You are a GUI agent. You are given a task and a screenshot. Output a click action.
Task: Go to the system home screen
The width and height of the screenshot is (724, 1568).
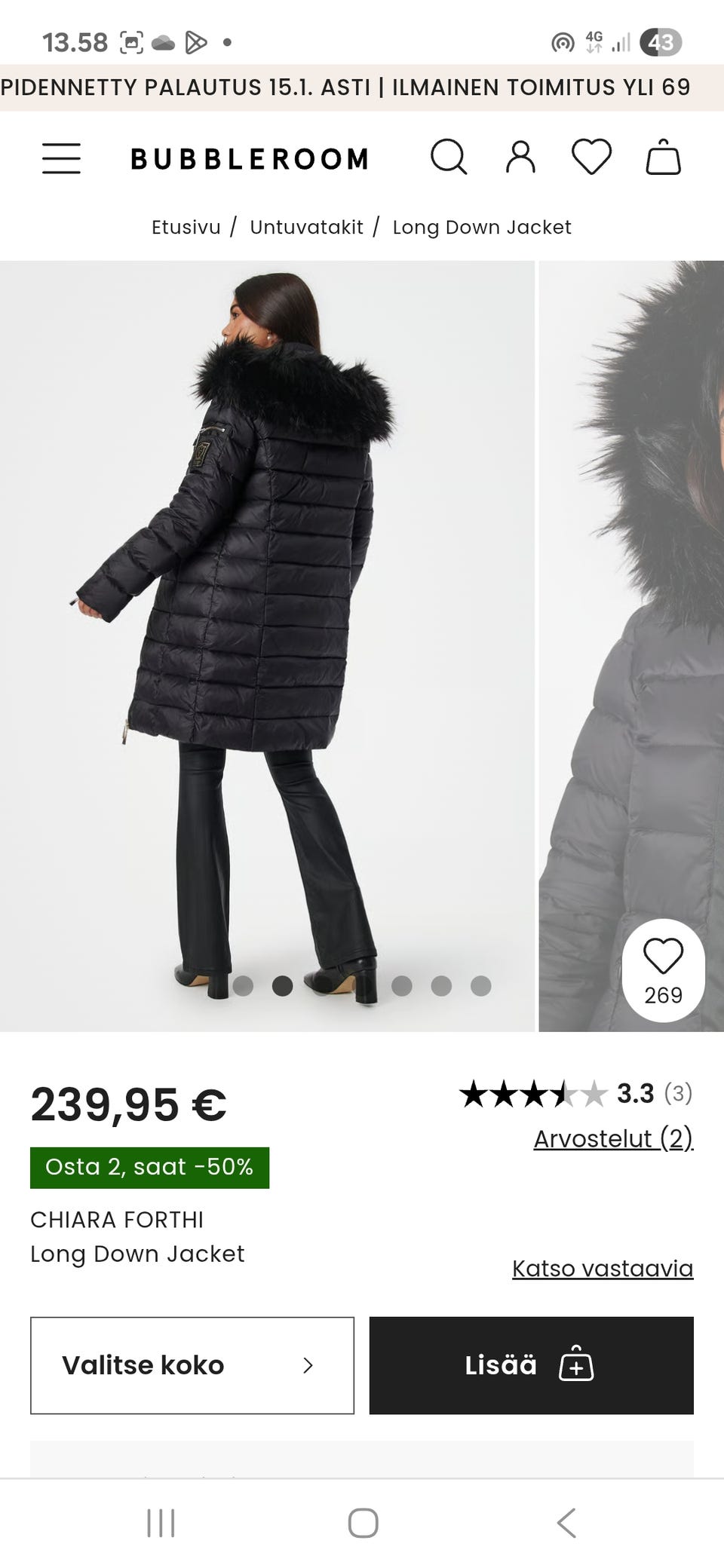tap(363, 1523)
